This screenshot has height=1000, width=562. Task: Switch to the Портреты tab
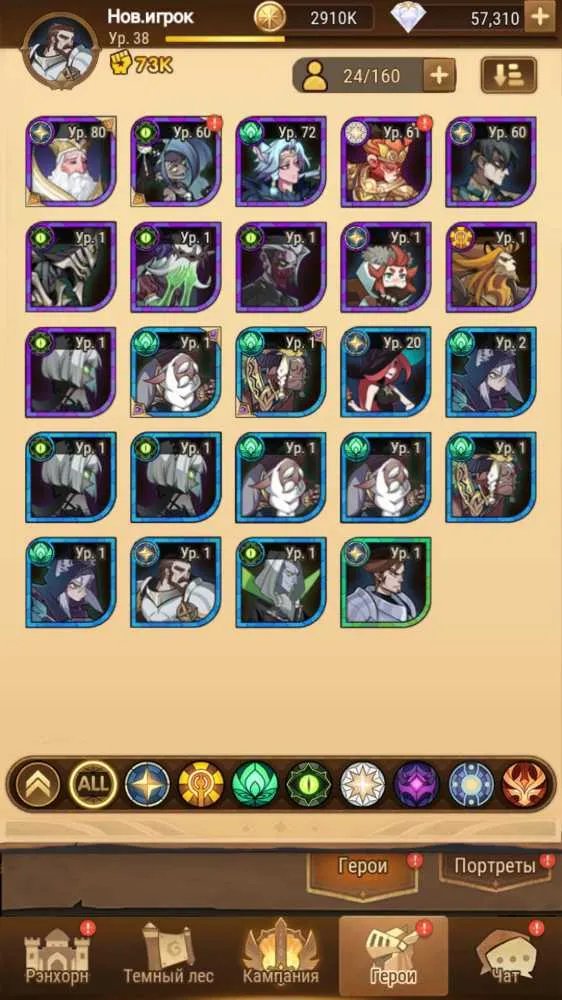pyautogui.click(x=495, y=866)
